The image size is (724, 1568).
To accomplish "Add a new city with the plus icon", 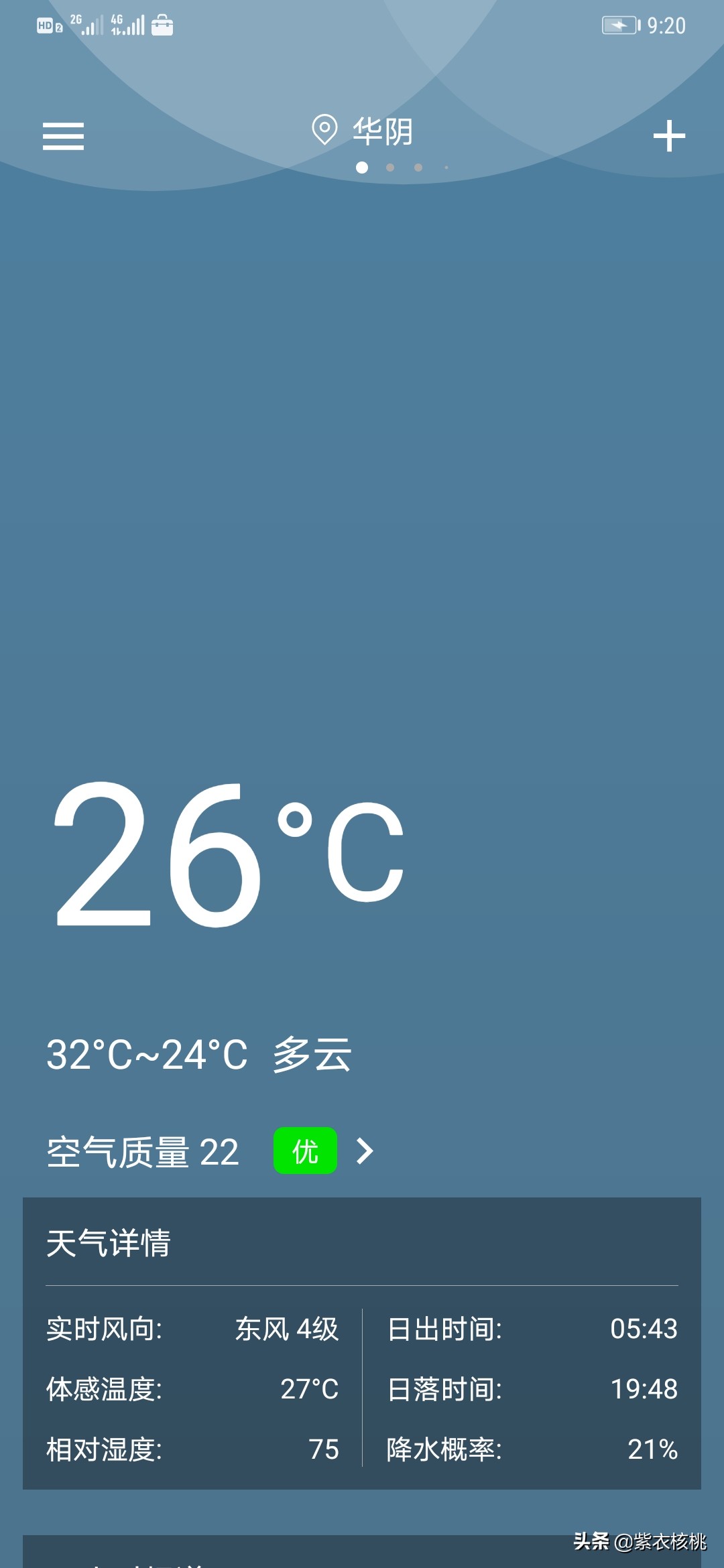I will click(668, 136).
